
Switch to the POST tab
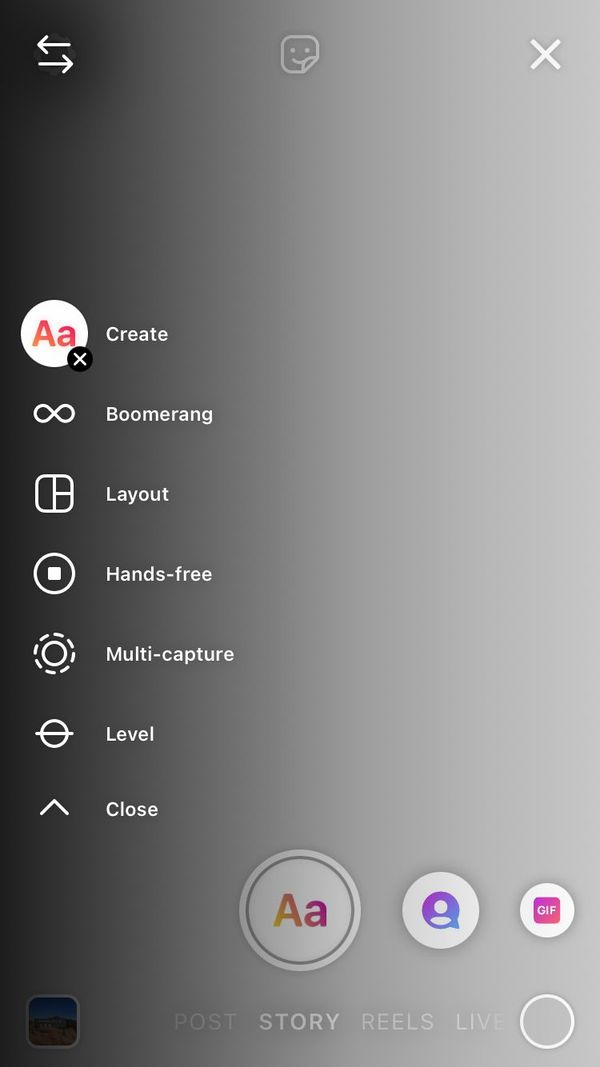(206, 1022)
